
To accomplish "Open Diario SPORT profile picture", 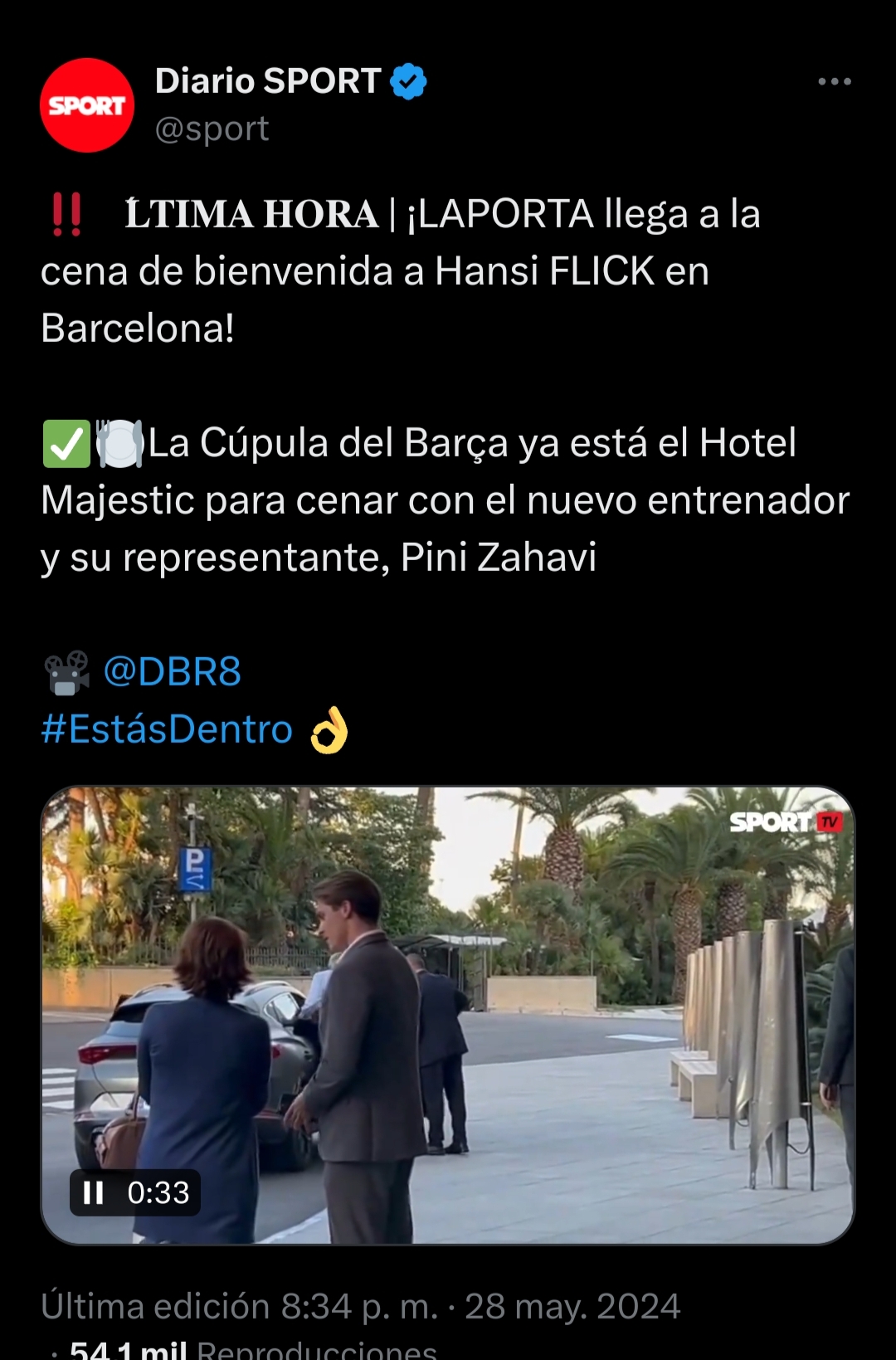I will coord(87,105).
